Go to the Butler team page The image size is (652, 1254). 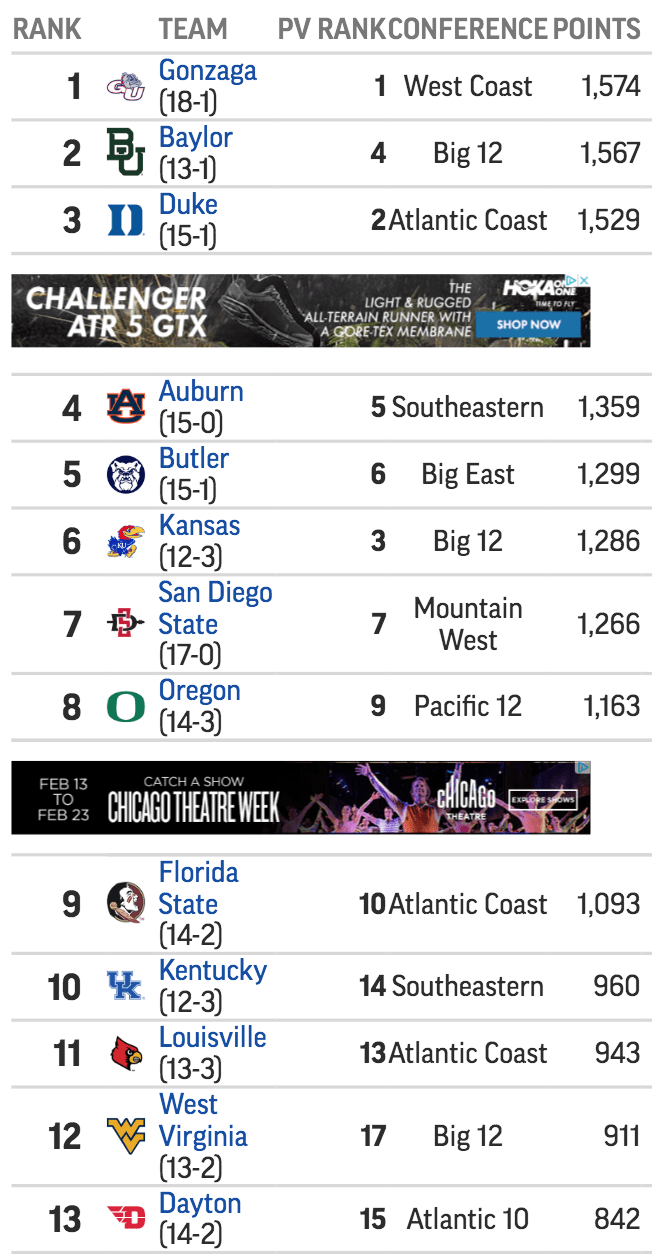[194, 459]
